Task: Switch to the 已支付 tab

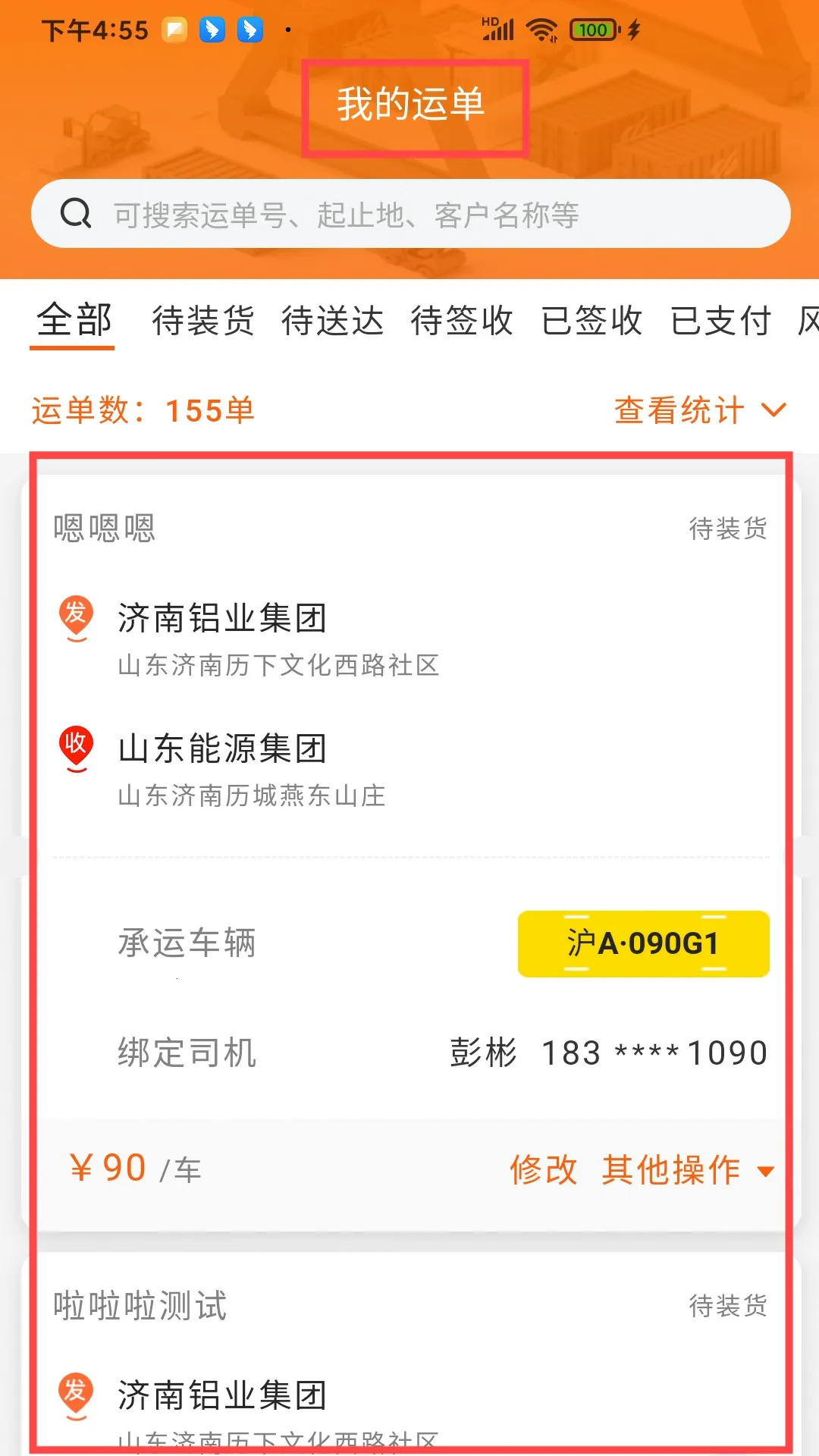Action: pos(720,321)
